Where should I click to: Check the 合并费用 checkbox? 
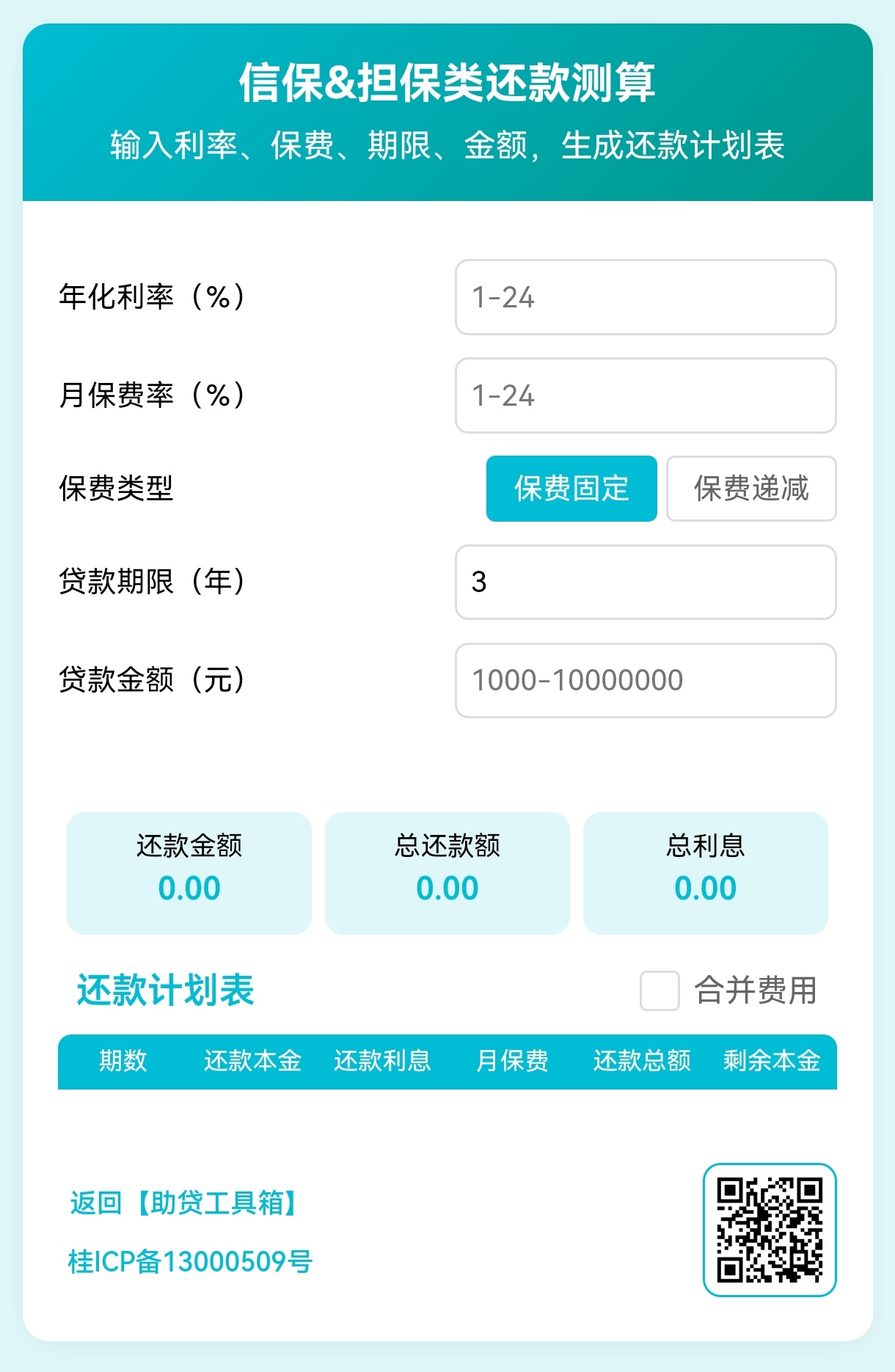pyautogui.click(x=660, y=990)
